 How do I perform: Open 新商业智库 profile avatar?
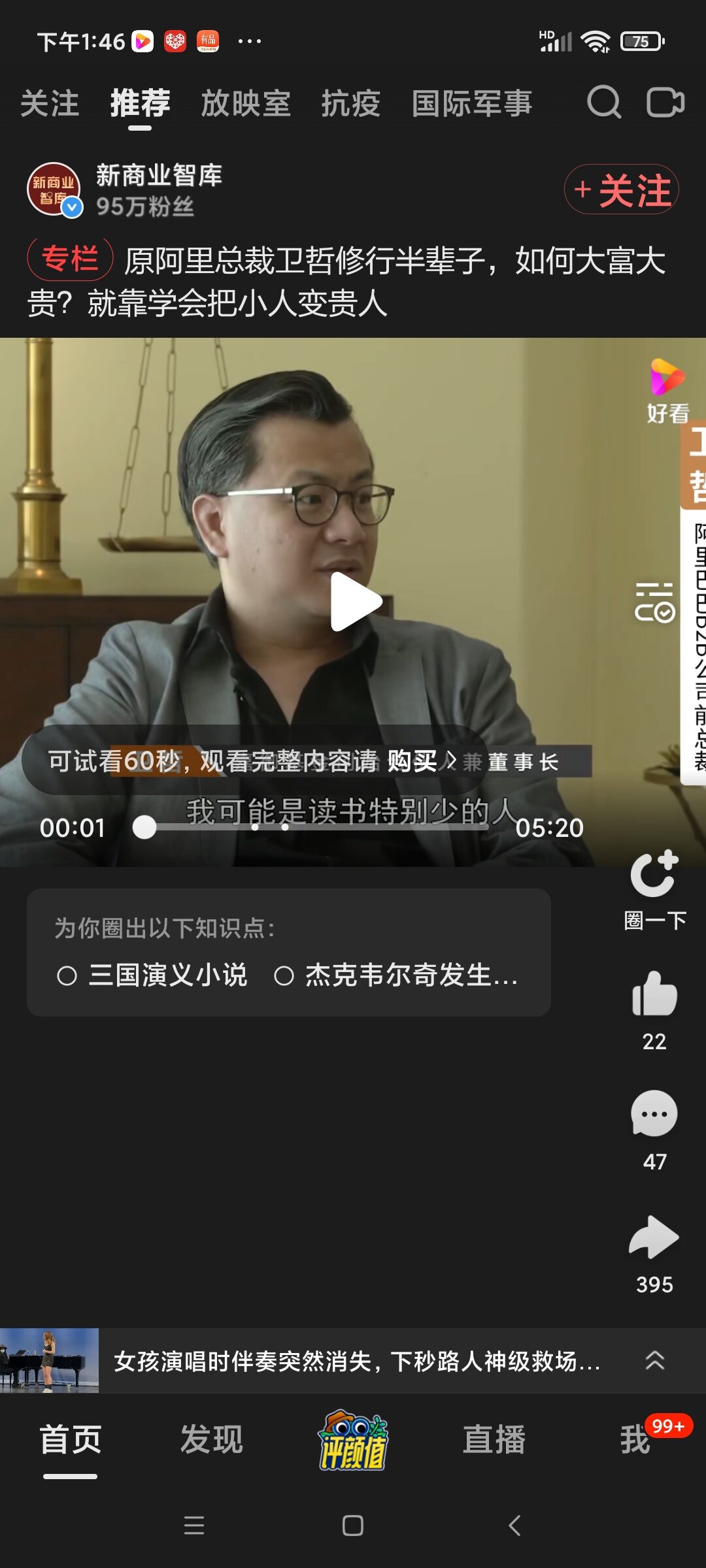54,189
